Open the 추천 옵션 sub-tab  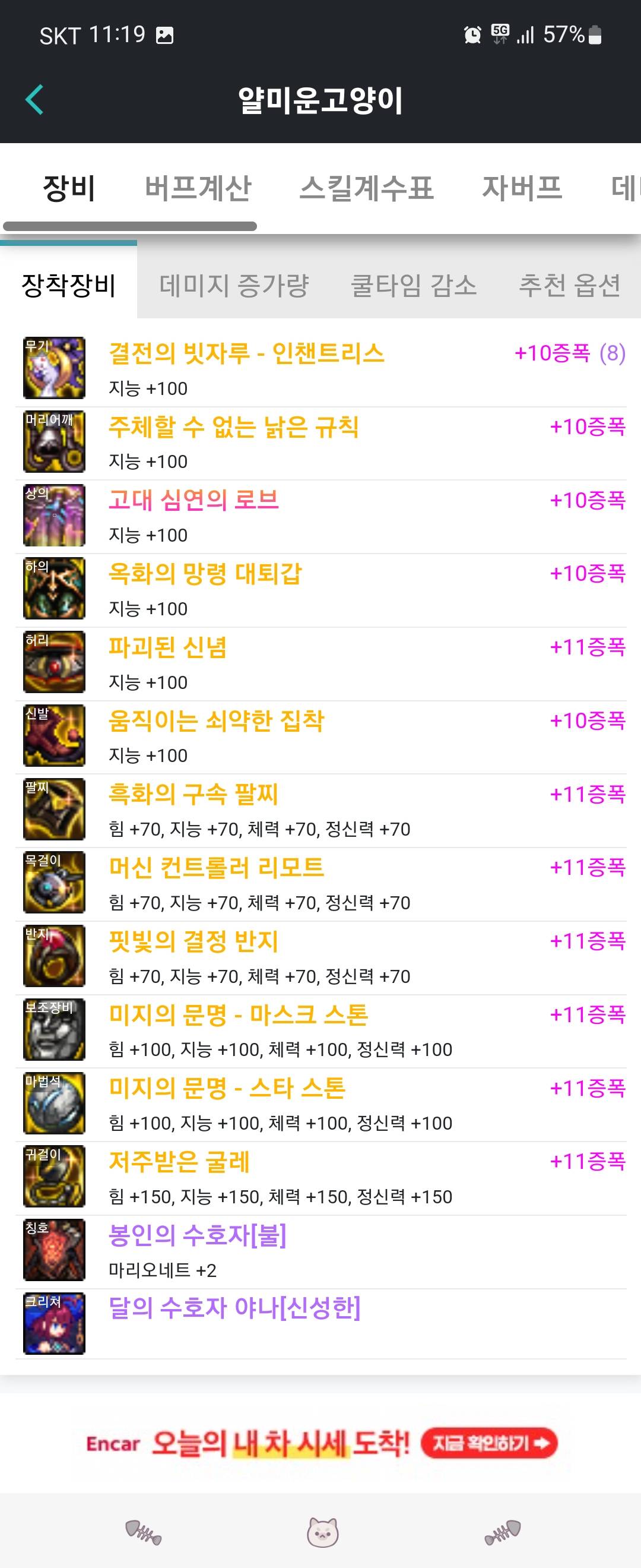569,285
